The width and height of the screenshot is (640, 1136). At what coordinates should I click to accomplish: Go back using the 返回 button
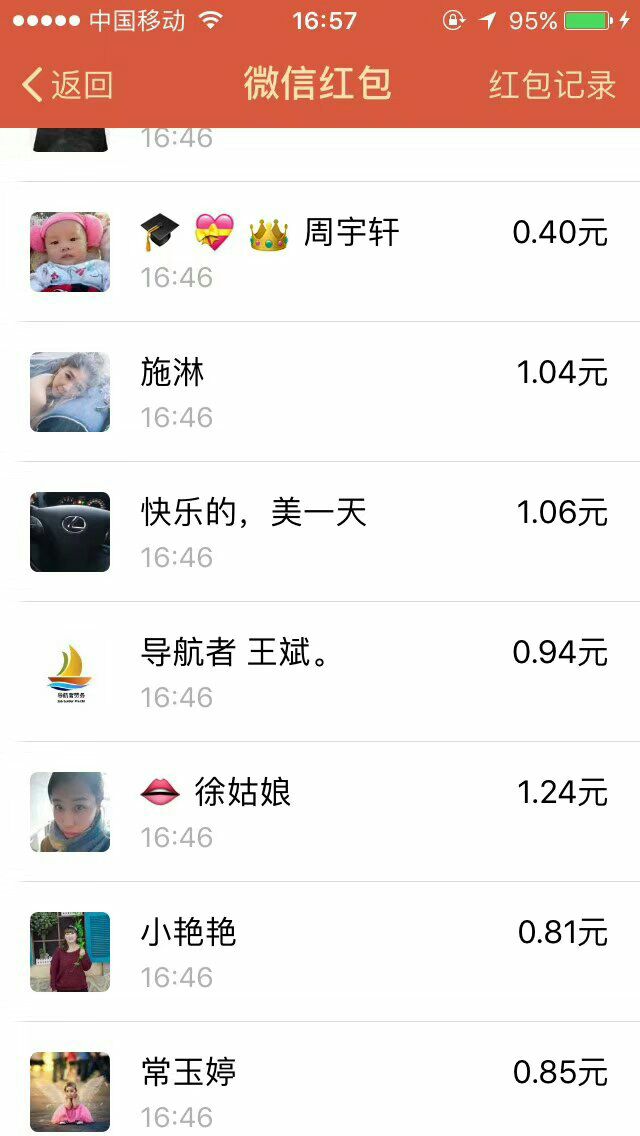click(67, 85)
